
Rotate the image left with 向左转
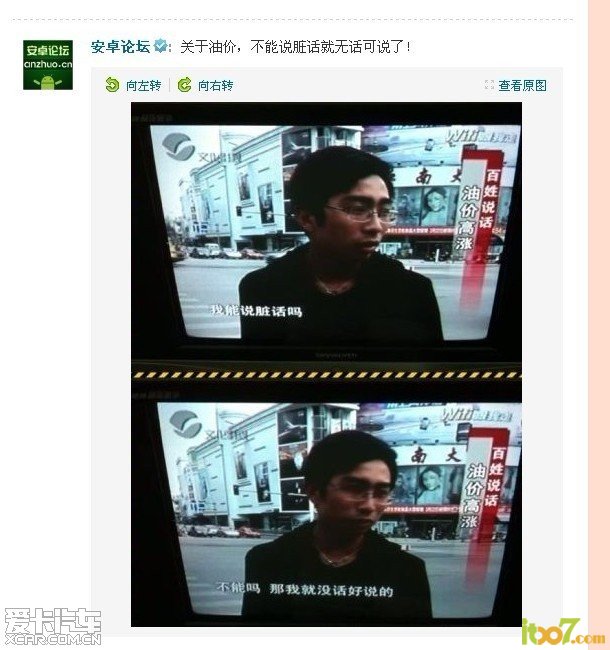(x=134, y=86)
